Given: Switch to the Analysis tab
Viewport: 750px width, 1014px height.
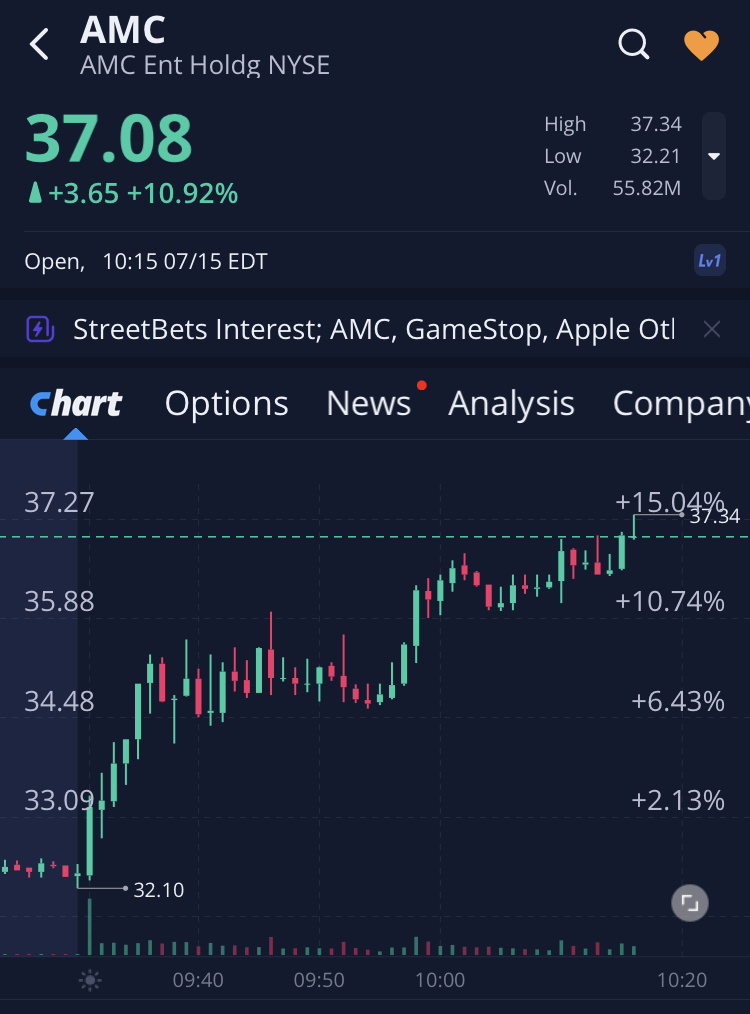Looking at the screenshot, I should tap(511, 403).
